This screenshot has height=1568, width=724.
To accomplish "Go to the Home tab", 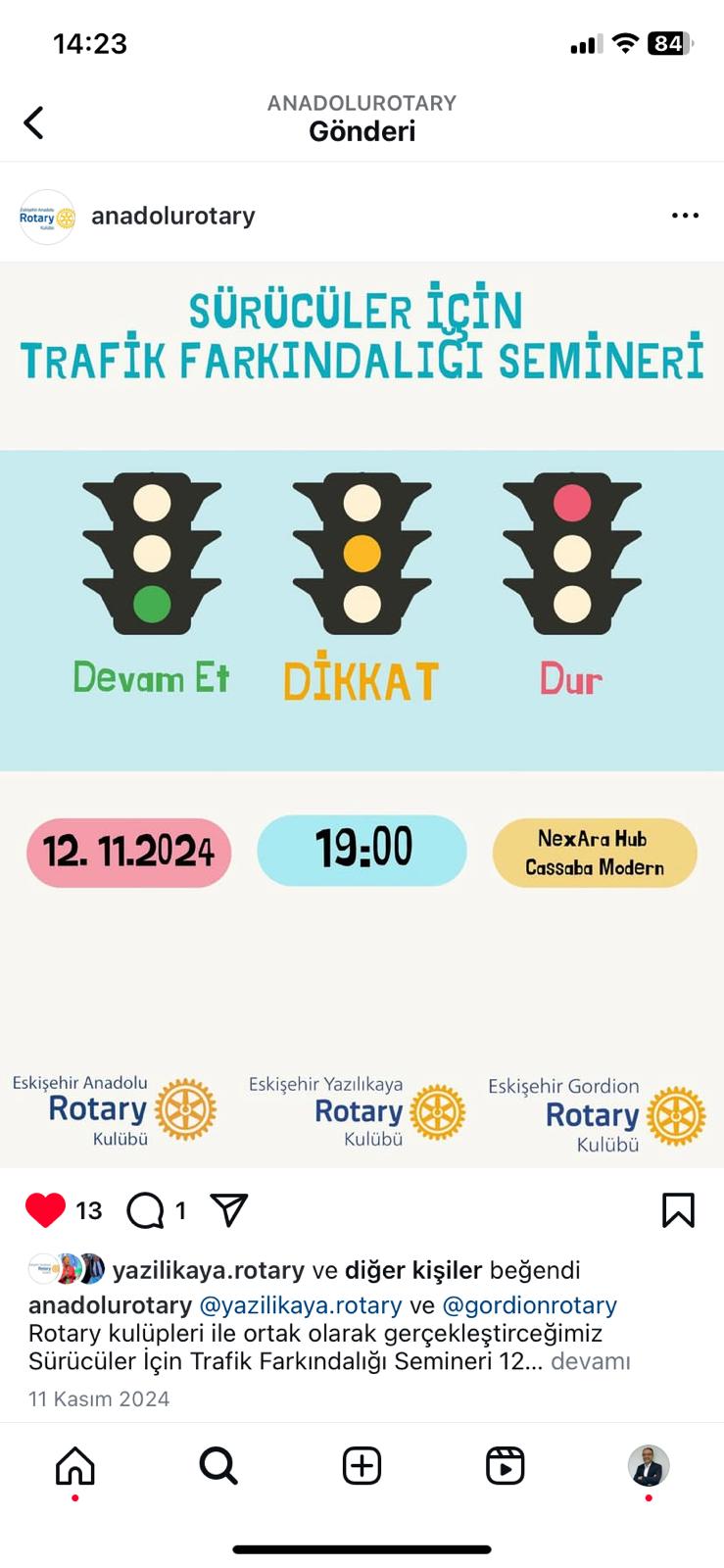I will pos(75,1466).
